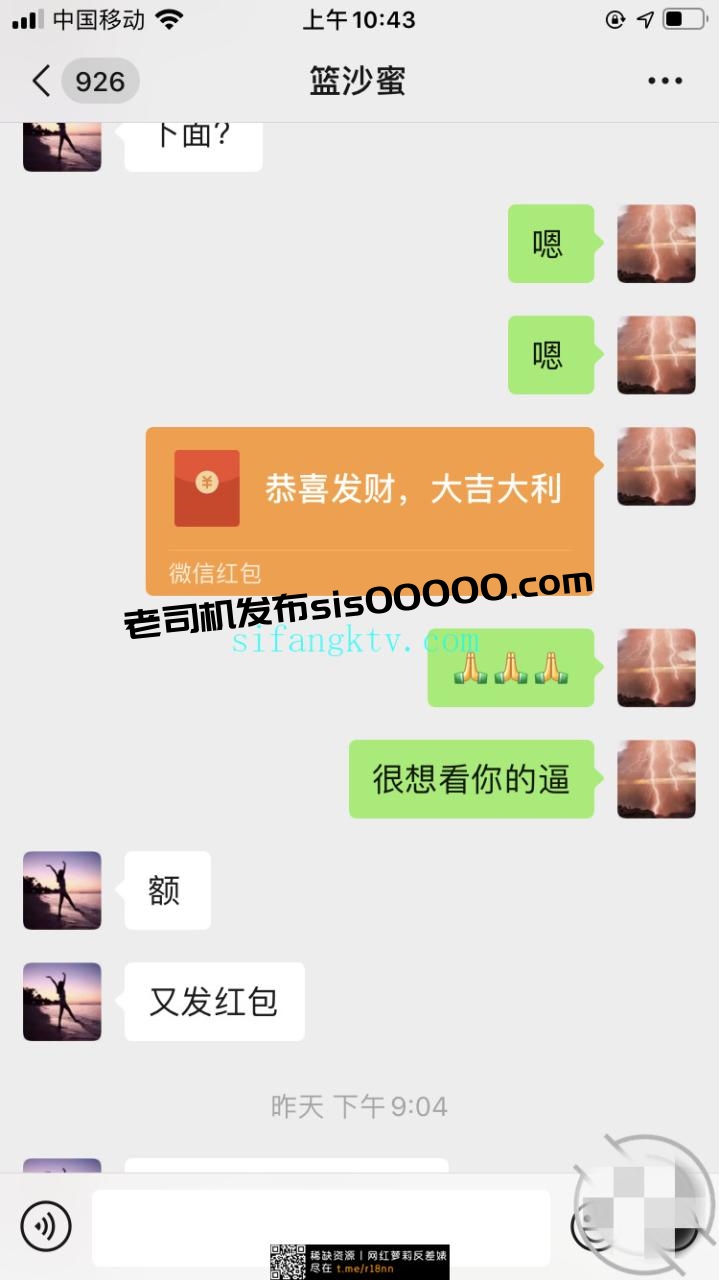The image size is (719, 1280).
Task: Switch to voice message input
Action: [46, 1226]
